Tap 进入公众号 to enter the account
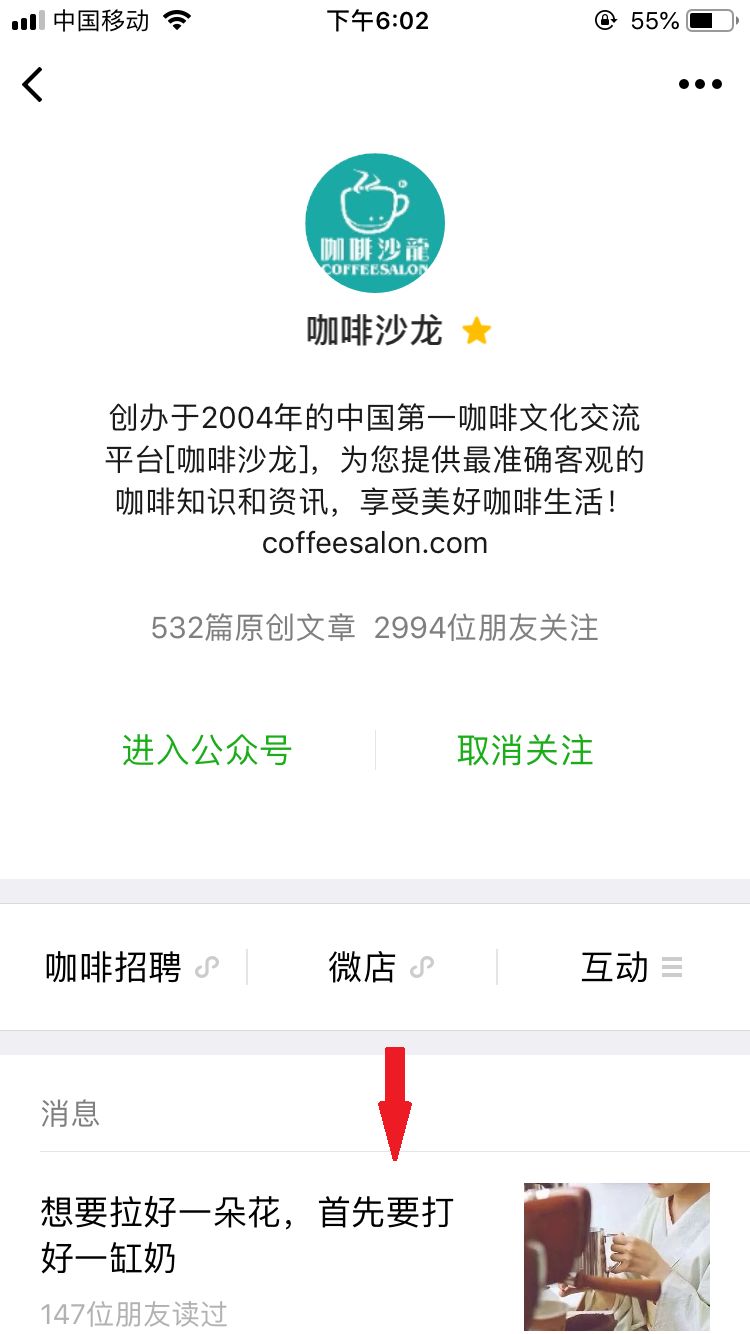750x1334 pixels. (207, 750)
